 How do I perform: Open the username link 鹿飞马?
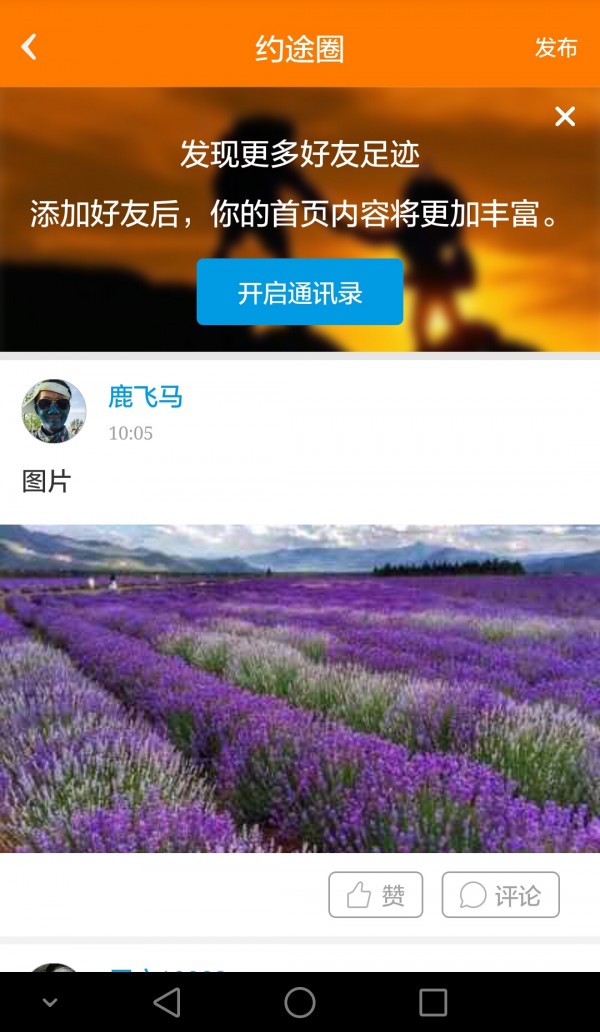[x=146, y=397]
